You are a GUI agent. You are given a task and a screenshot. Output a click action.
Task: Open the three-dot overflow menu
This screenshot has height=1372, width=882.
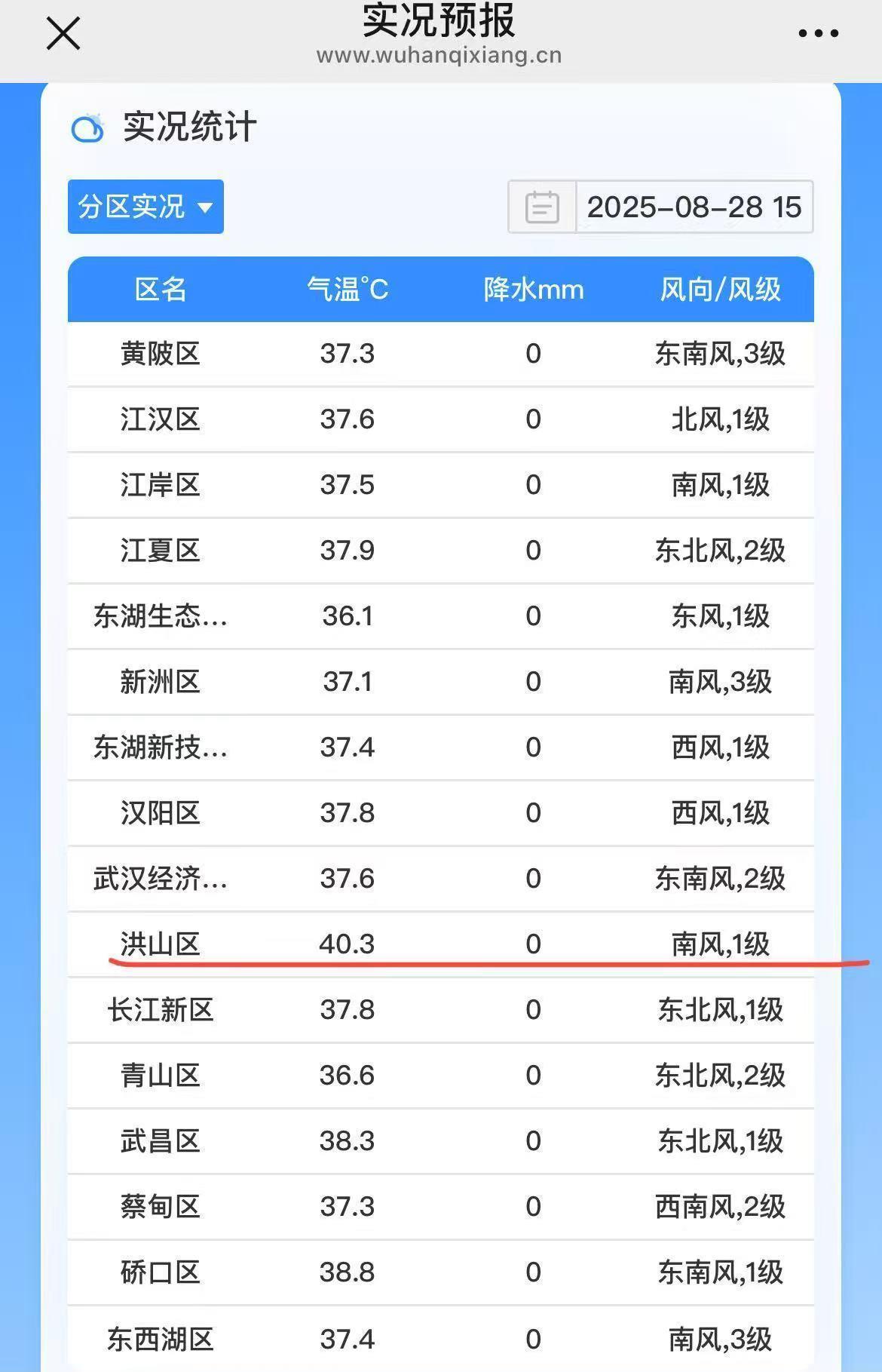click(x=818, y=33)
